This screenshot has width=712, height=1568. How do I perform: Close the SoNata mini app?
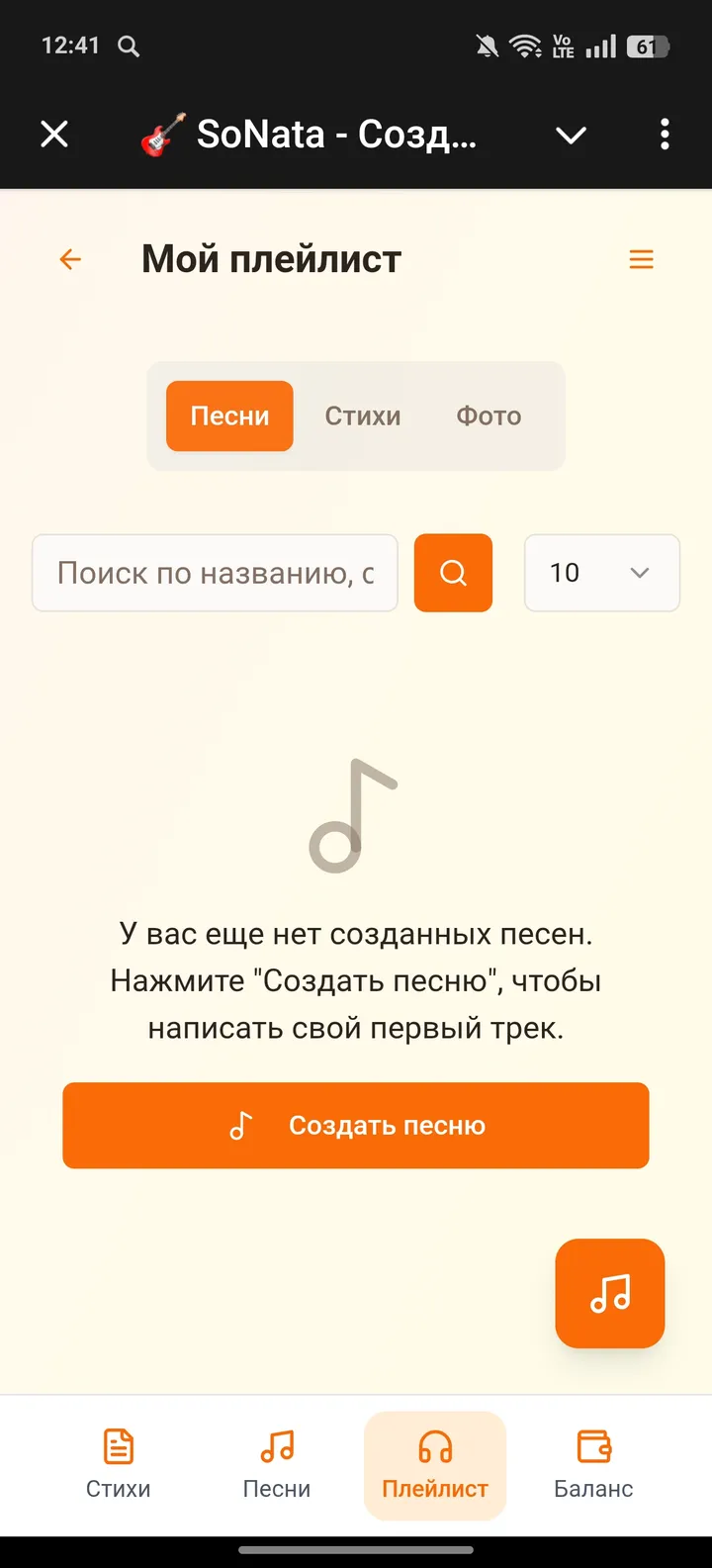click(54, 134)
